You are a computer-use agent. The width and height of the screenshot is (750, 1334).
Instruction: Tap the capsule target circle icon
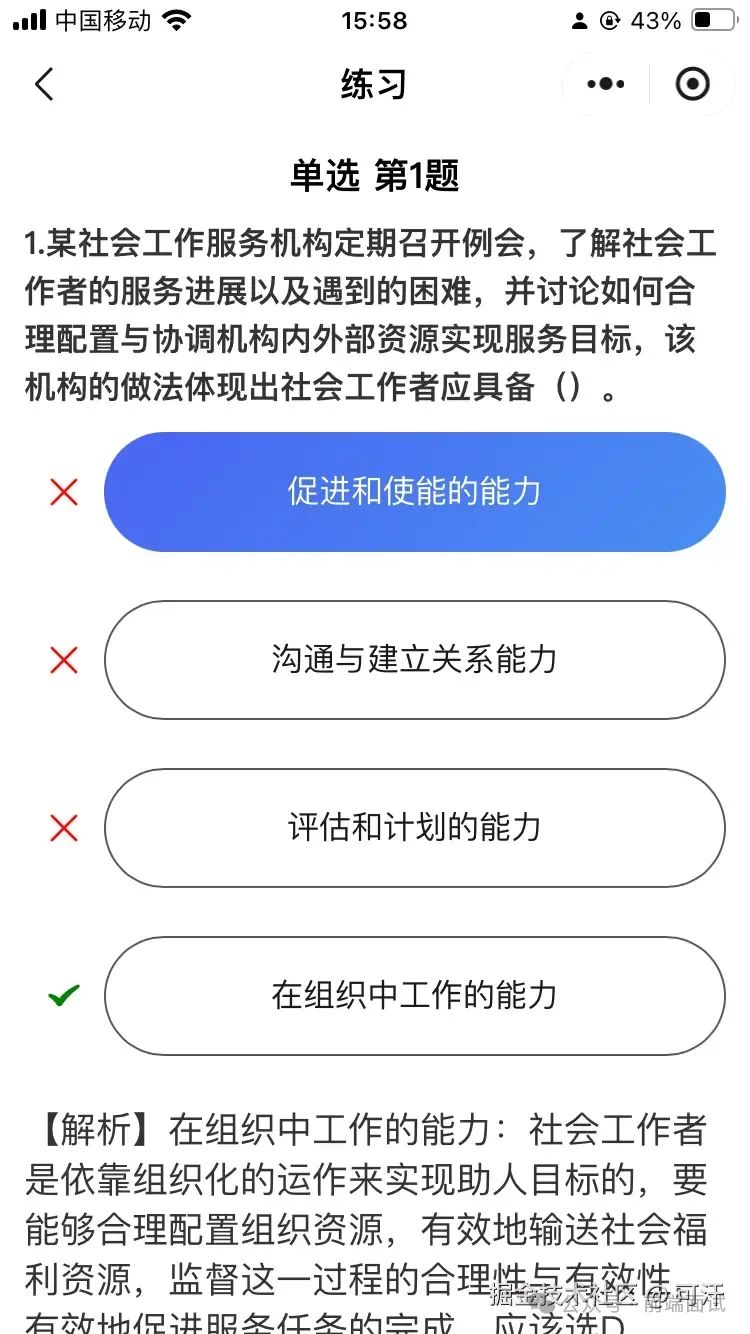pyautogui.click(x=694, y=84)
